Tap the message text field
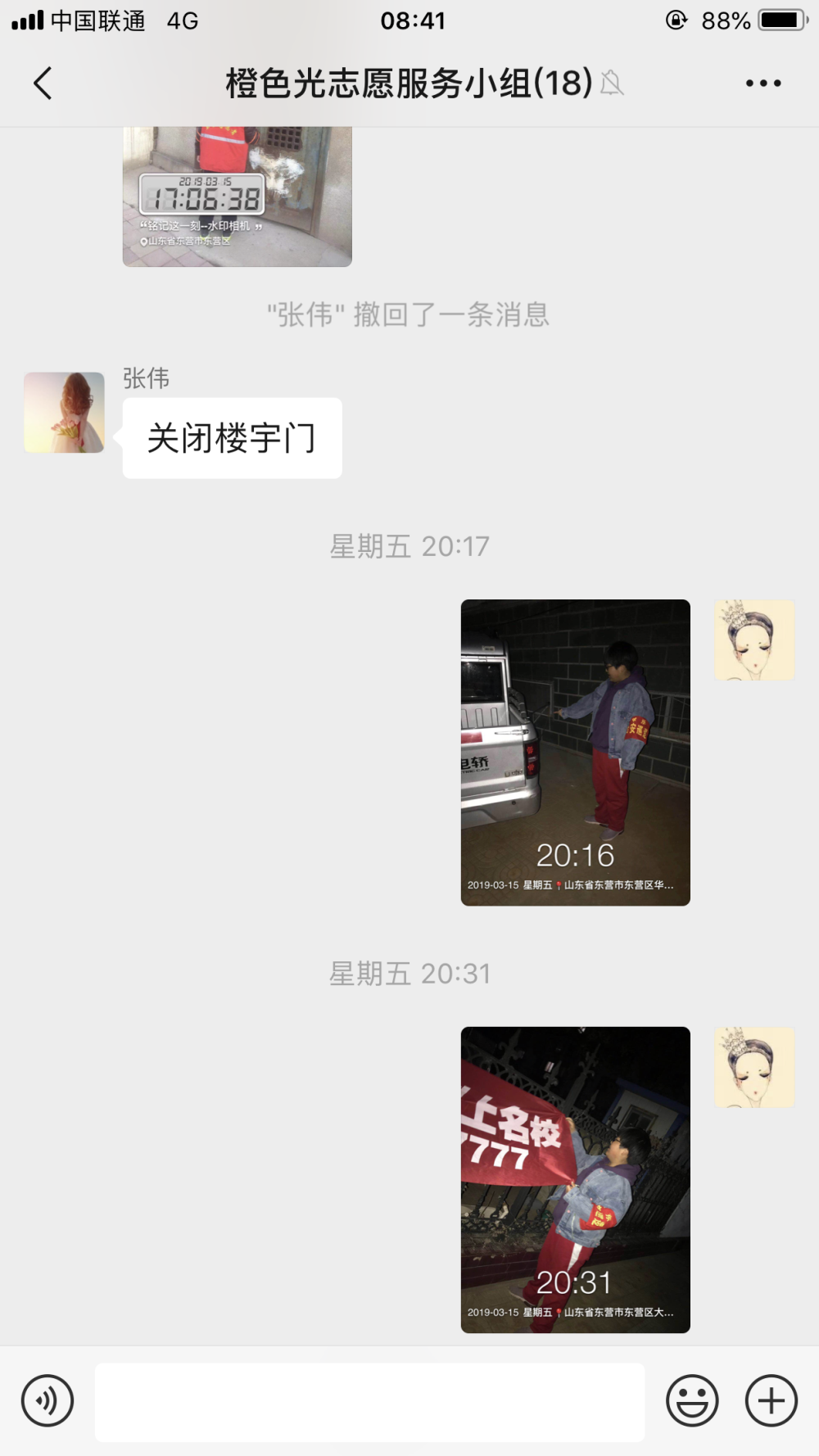 (x=369, y=1402)
